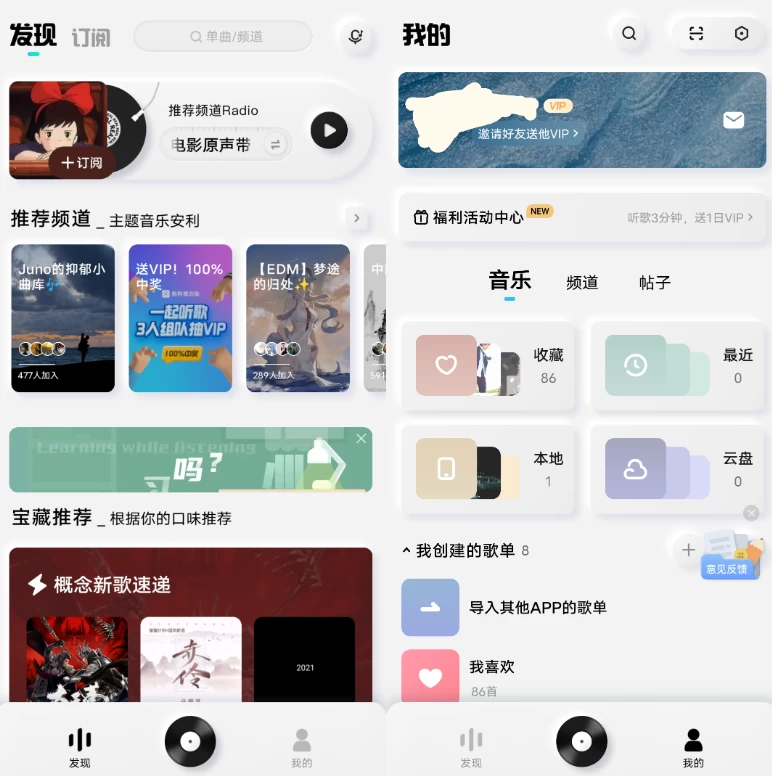Open the 【EDM】梦途的归处 channel card
Image resolution: width=772 pixels, height=776 pixels.
(298, 318)
